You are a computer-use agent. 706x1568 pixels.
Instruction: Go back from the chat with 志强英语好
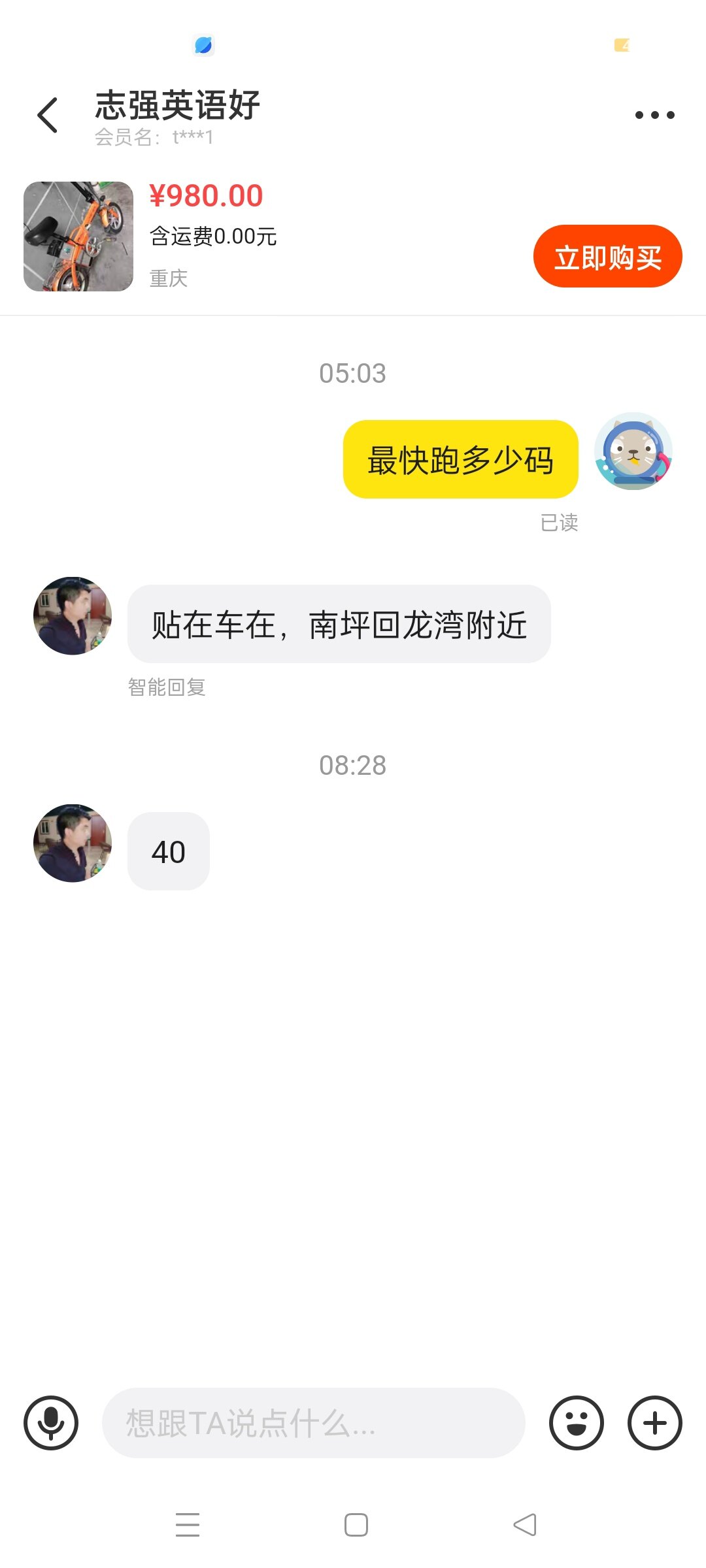48,115
